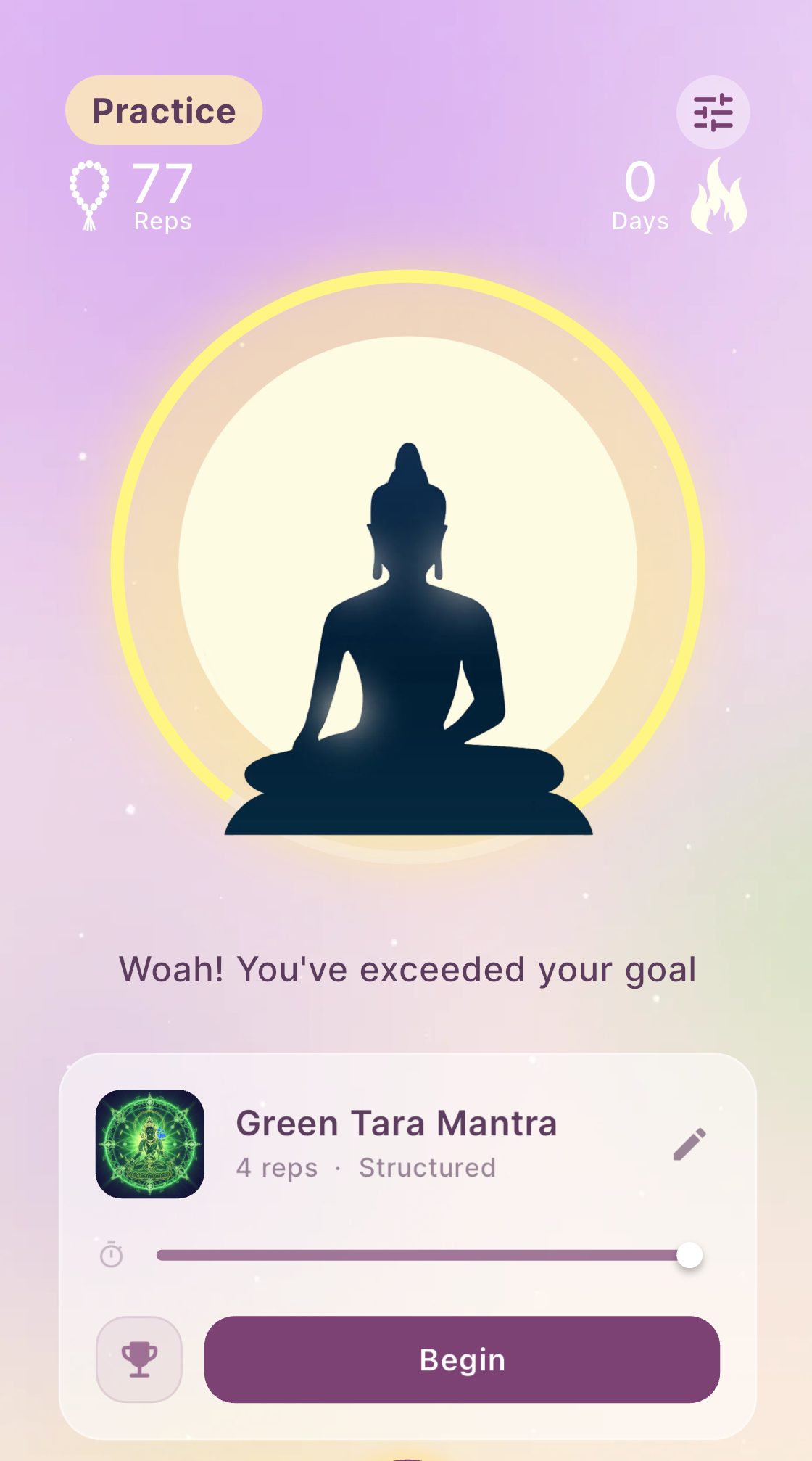Tap the Practice chip
Image resolution: width=812 pixels, height=1461 pixels.
pos(164,111)
